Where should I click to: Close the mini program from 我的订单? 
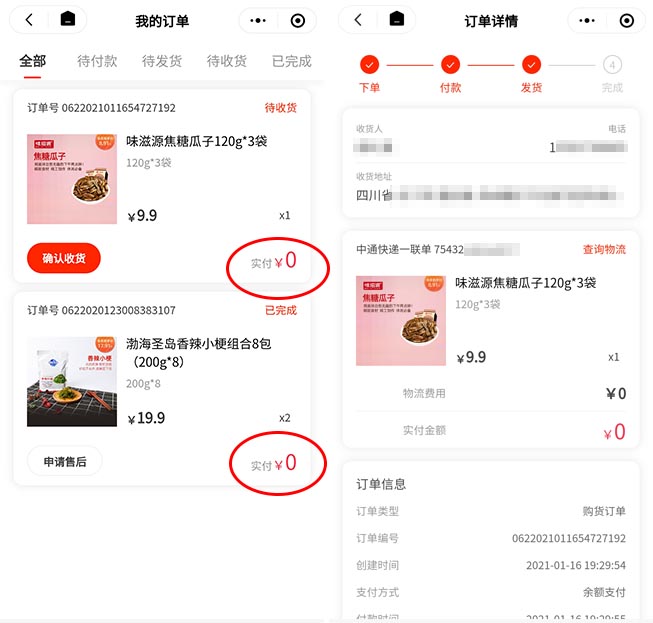point(297,20)
